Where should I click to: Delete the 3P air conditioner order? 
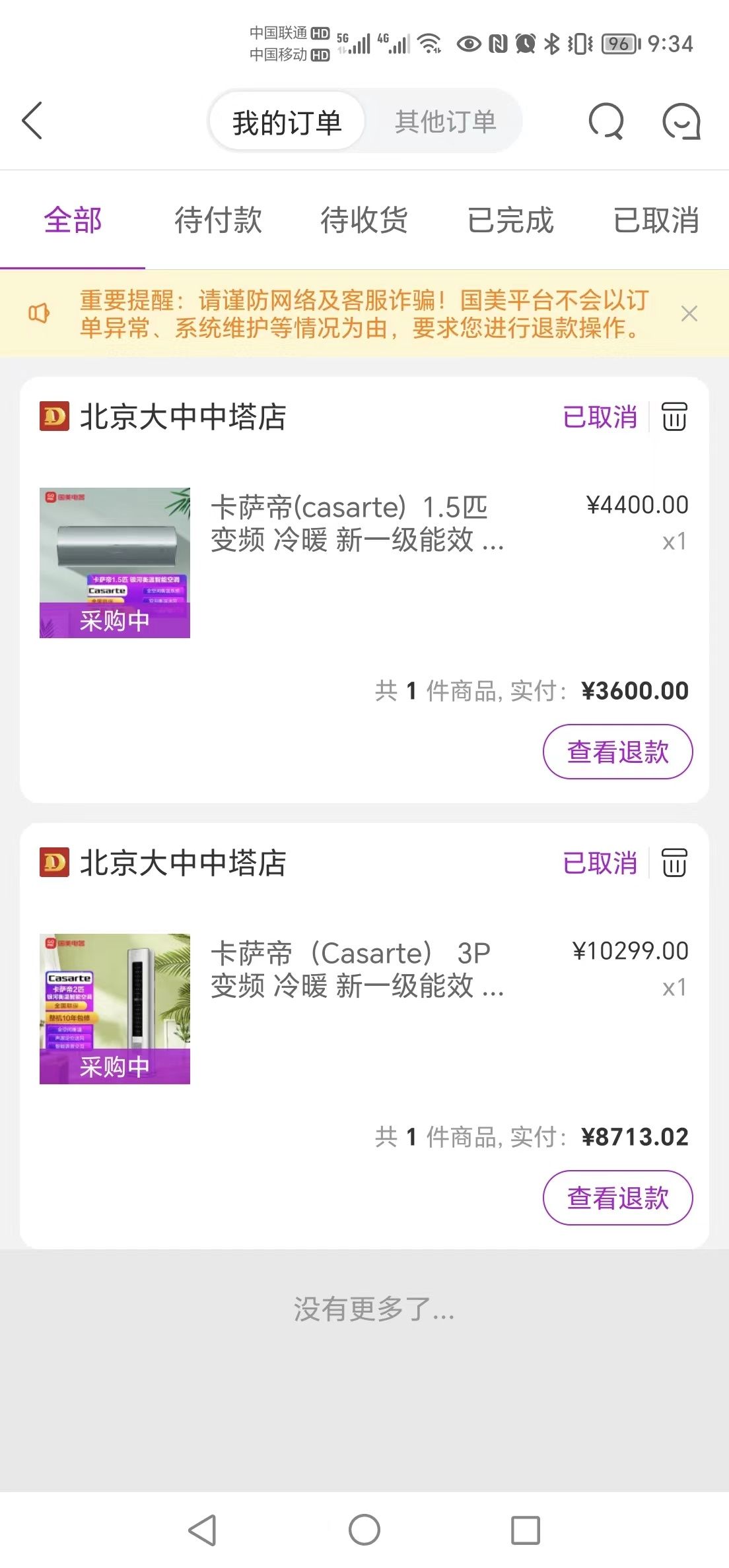674,863
